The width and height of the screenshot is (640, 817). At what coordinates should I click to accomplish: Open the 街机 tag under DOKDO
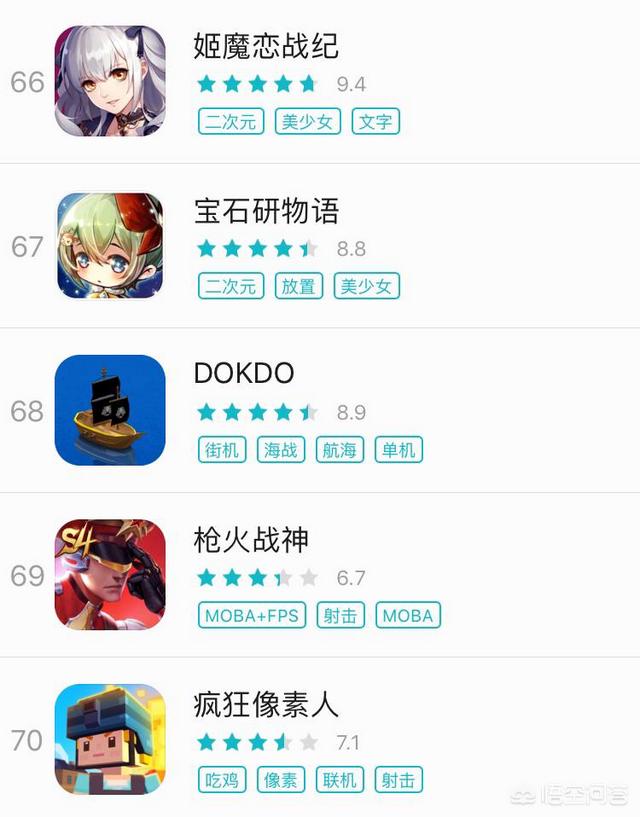pyautogui.click(x=222, y=450)
